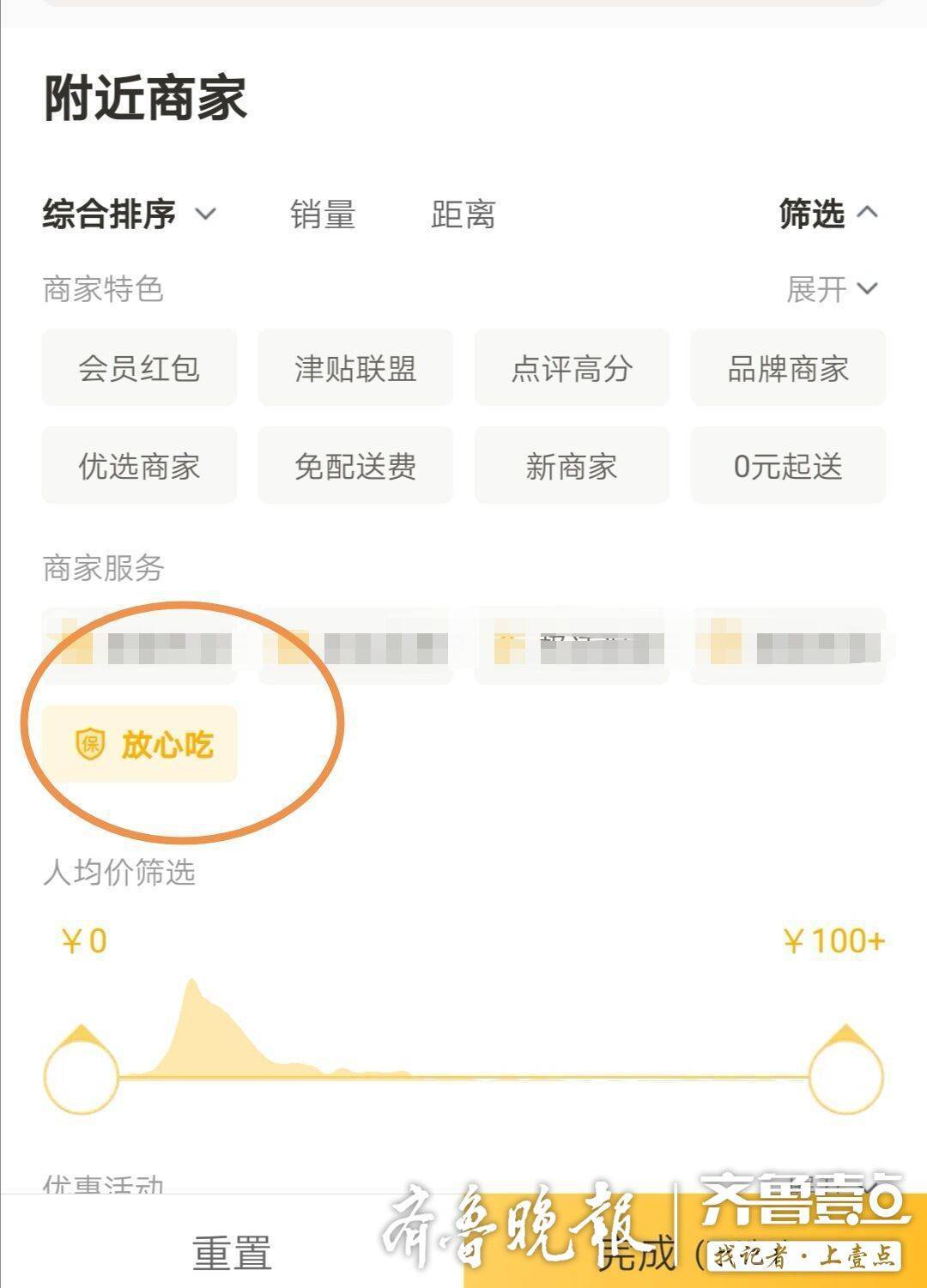Sort merchants by 销量
This screenshot has width=927, height=1288.
click(323, 215)
